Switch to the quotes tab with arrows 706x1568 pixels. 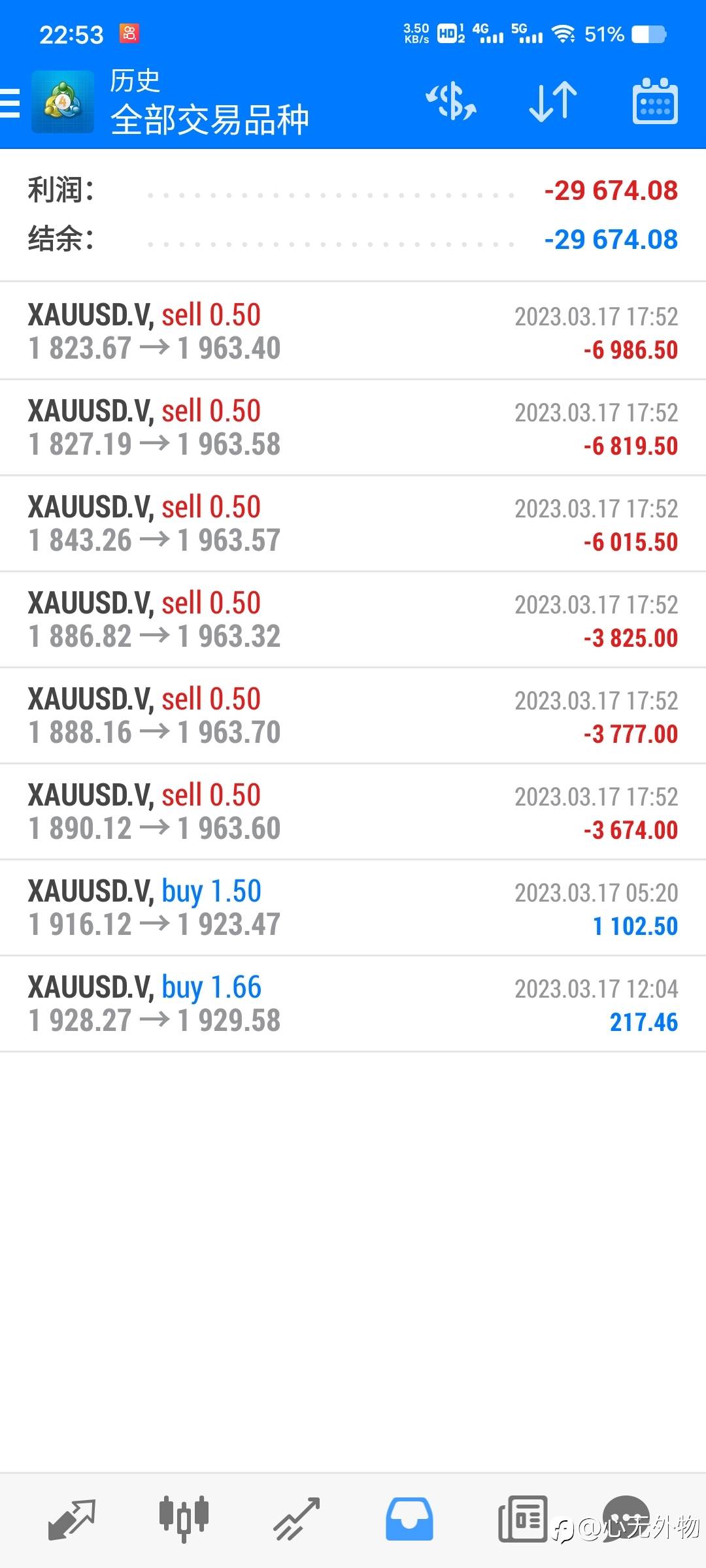click(x=72, y=1518)
